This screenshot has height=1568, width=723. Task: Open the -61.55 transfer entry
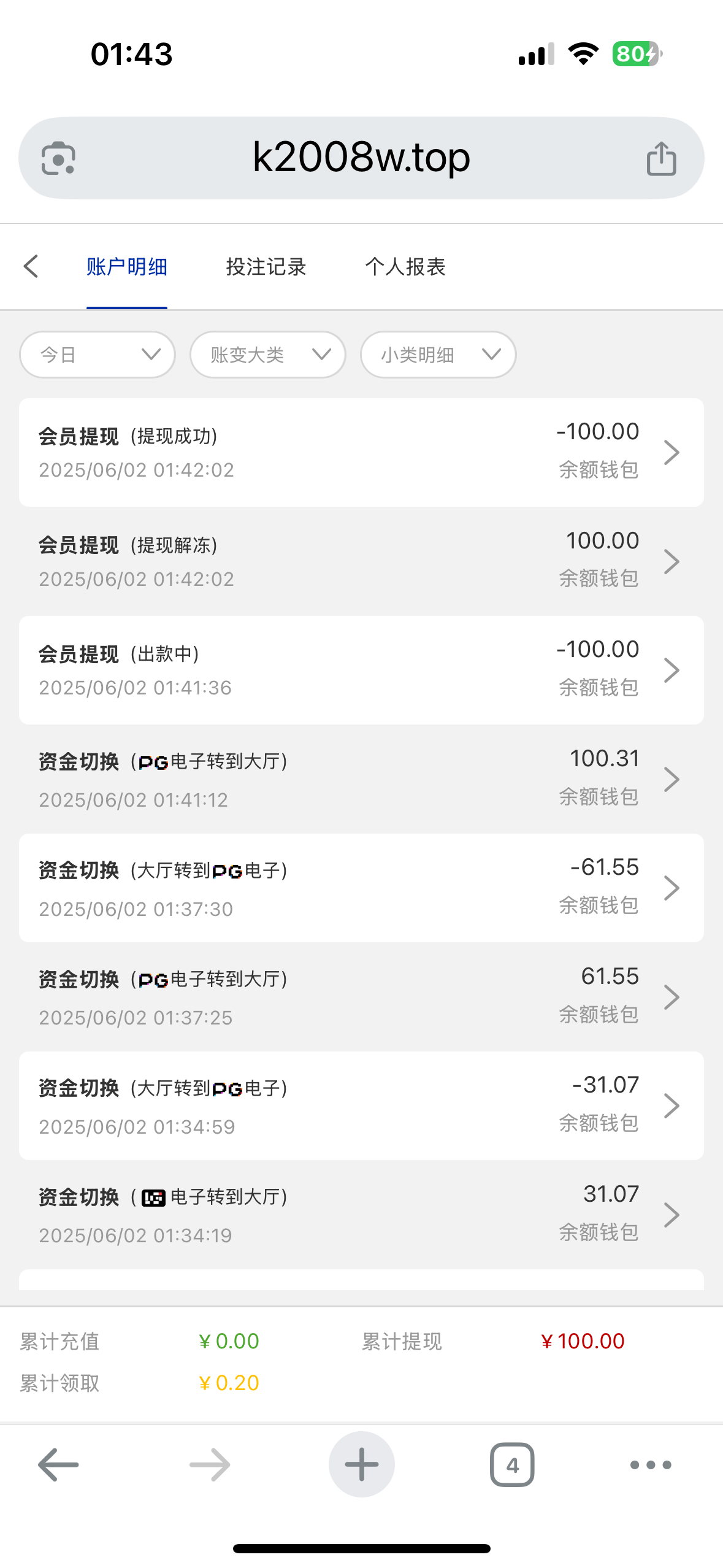361,888
